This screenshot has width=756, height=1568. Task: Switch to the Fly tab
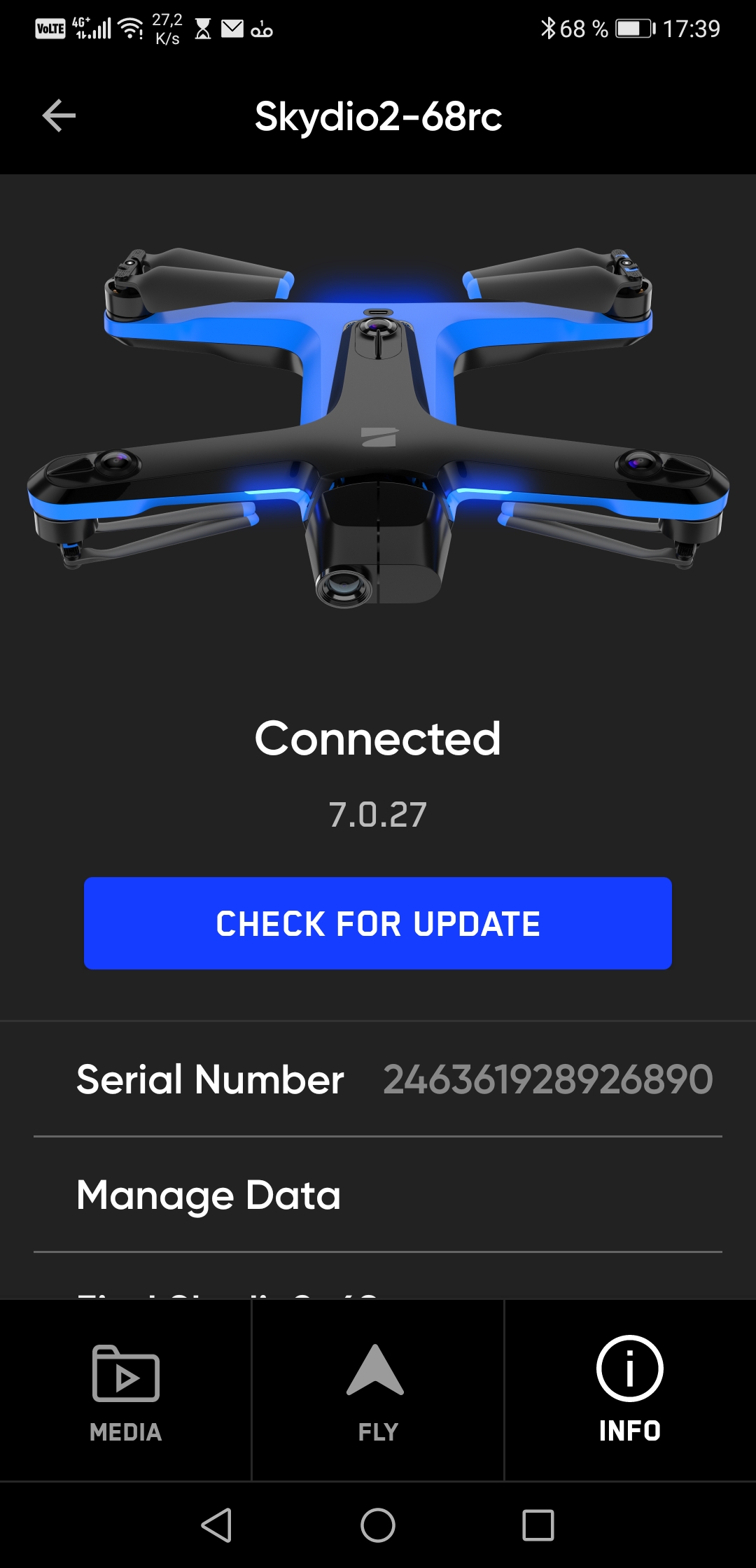pyautogui.click(x=378, y=1391)
